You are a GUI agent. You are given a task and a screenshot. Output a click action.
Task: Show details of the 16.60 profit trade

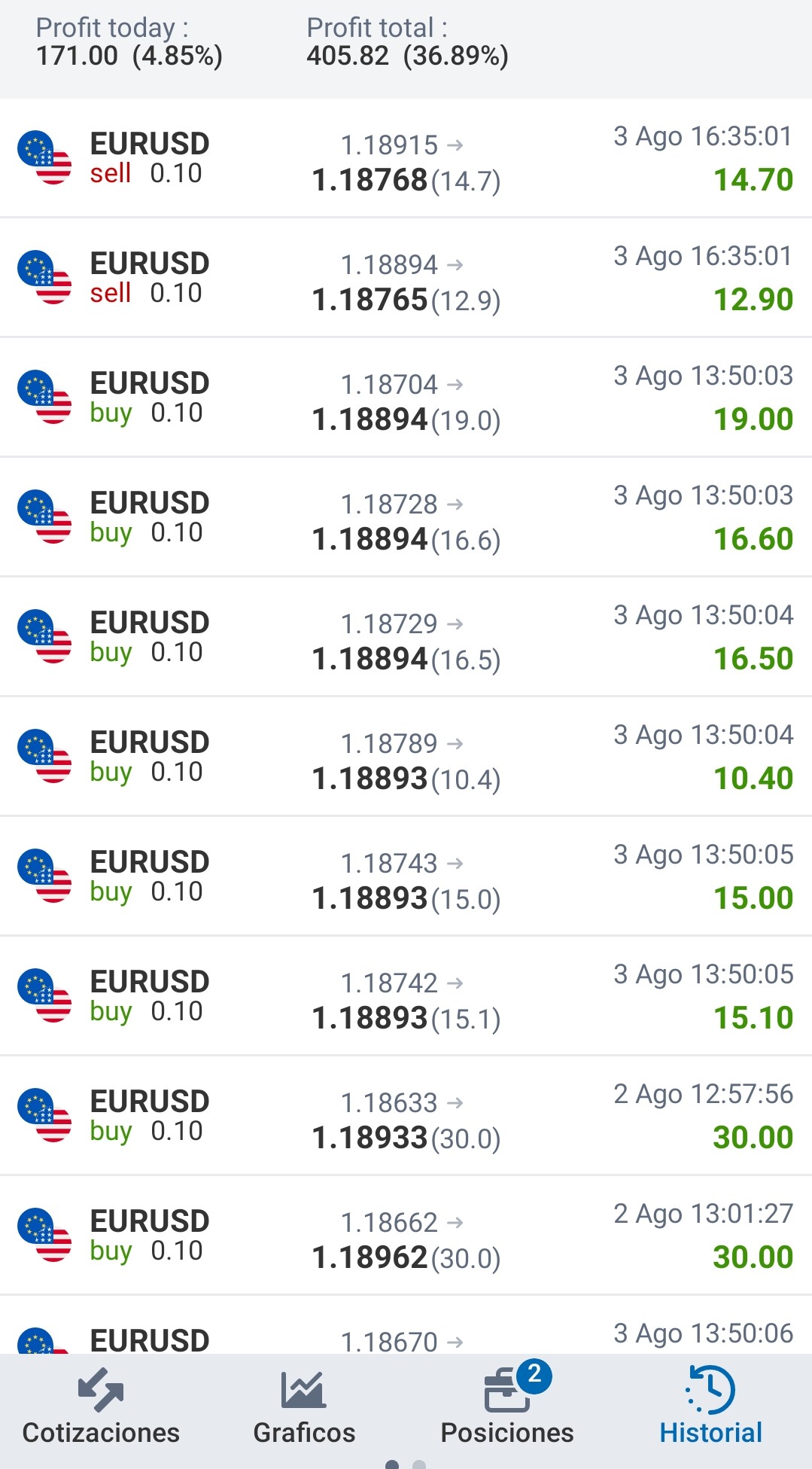[406, 518]
